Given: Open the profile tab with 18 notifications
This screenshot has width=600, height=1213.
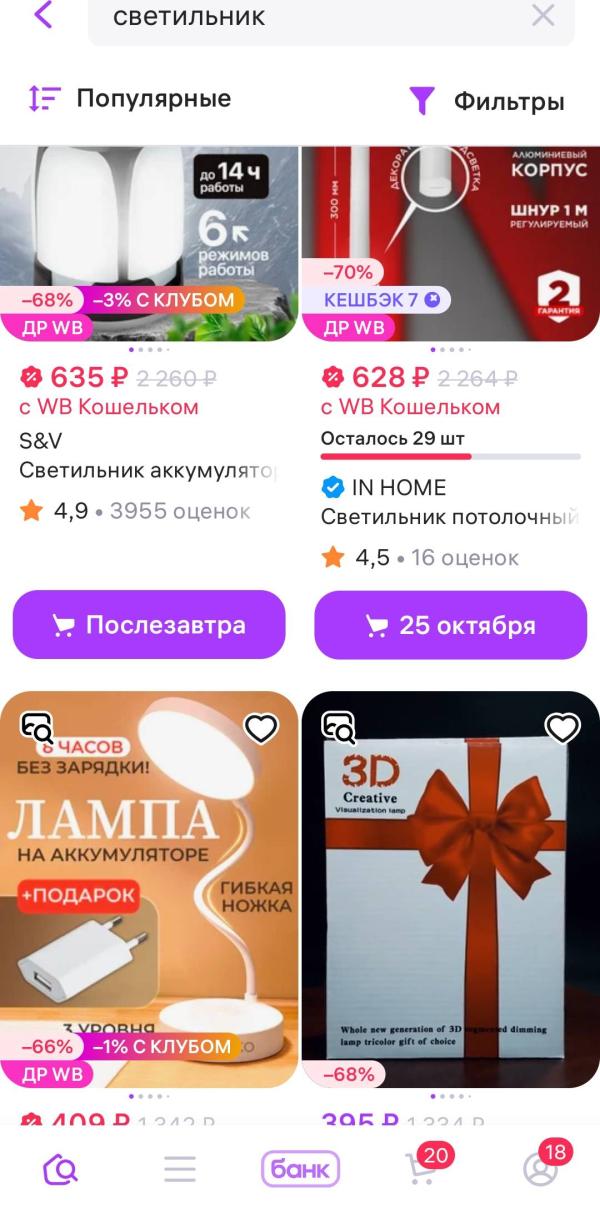Looking at the screenshot, I should point(541,1168).
